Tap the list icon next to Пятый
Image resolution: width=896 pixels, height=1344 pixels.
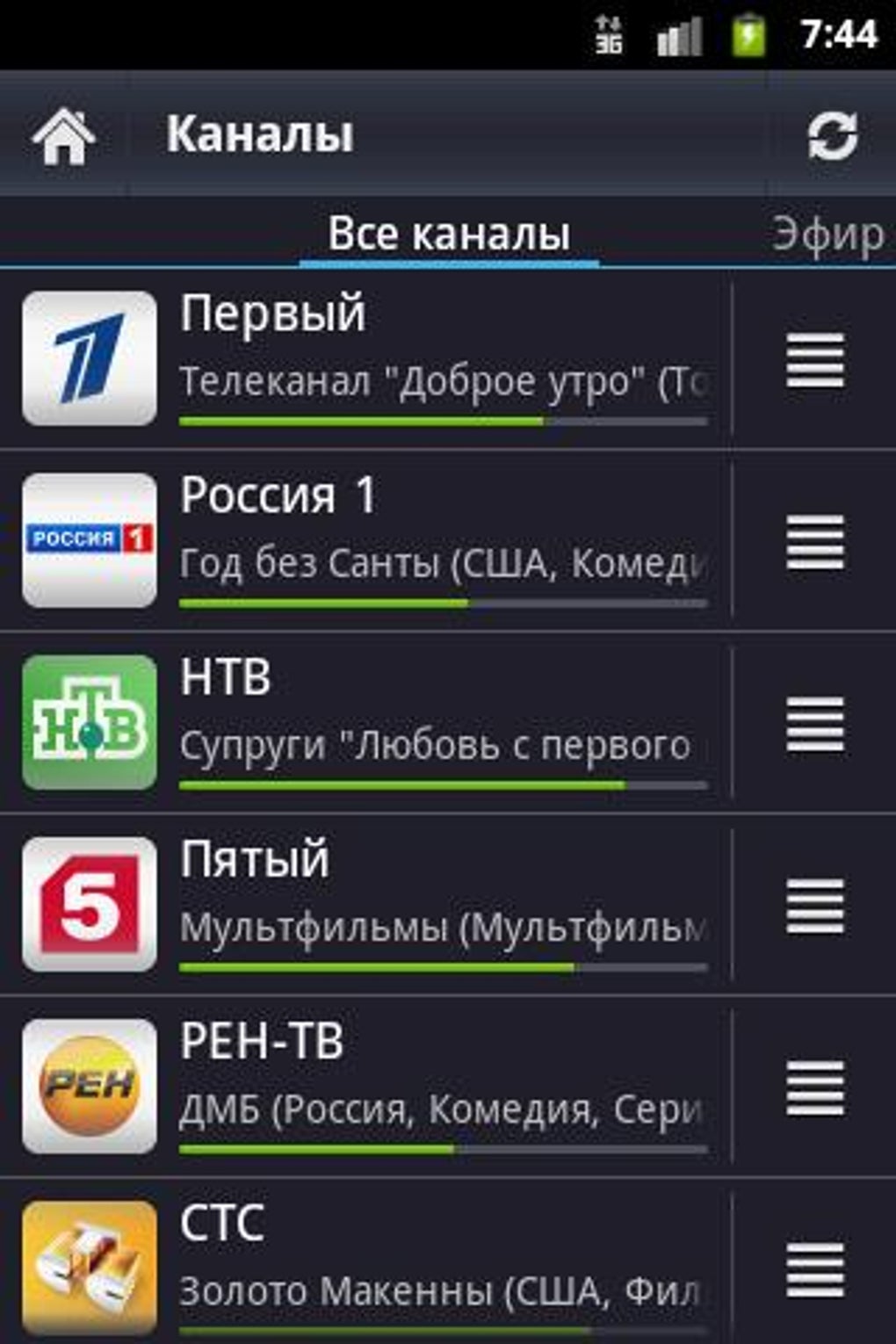(x=815, y=906)
